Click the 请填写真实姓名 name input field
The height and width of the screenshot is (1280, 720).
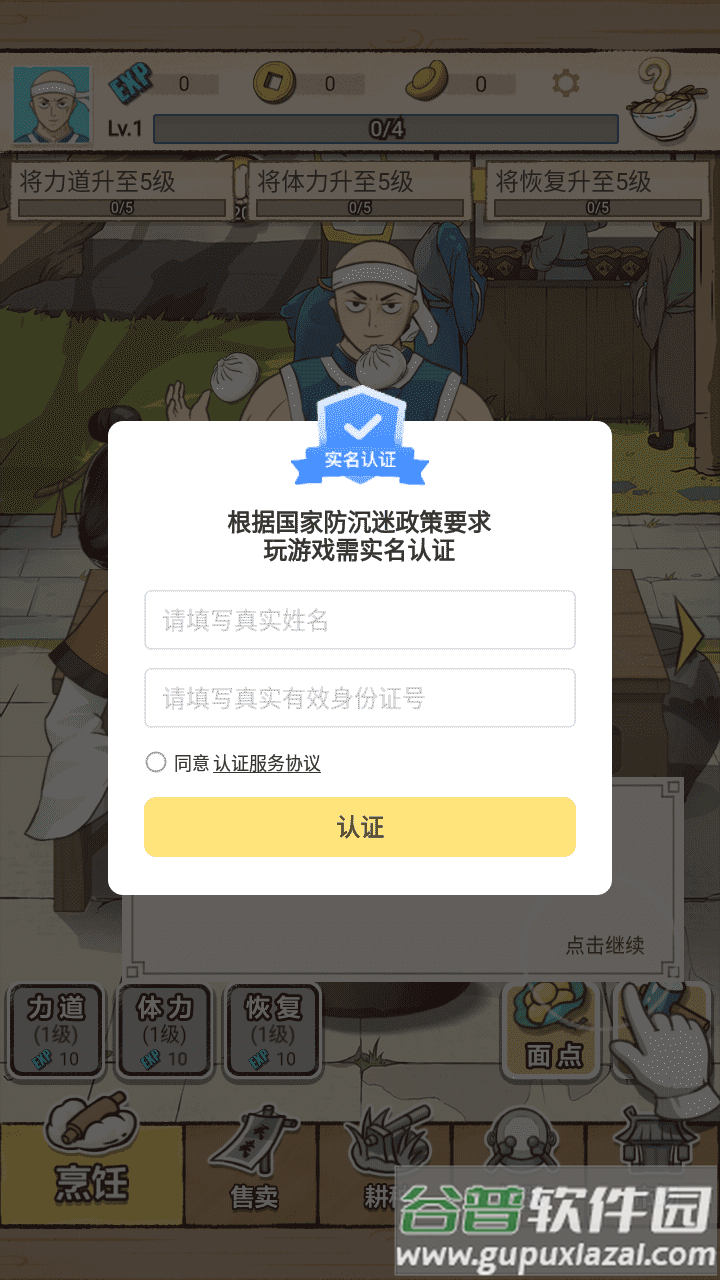pyautogui.click(x=360, y=620)
